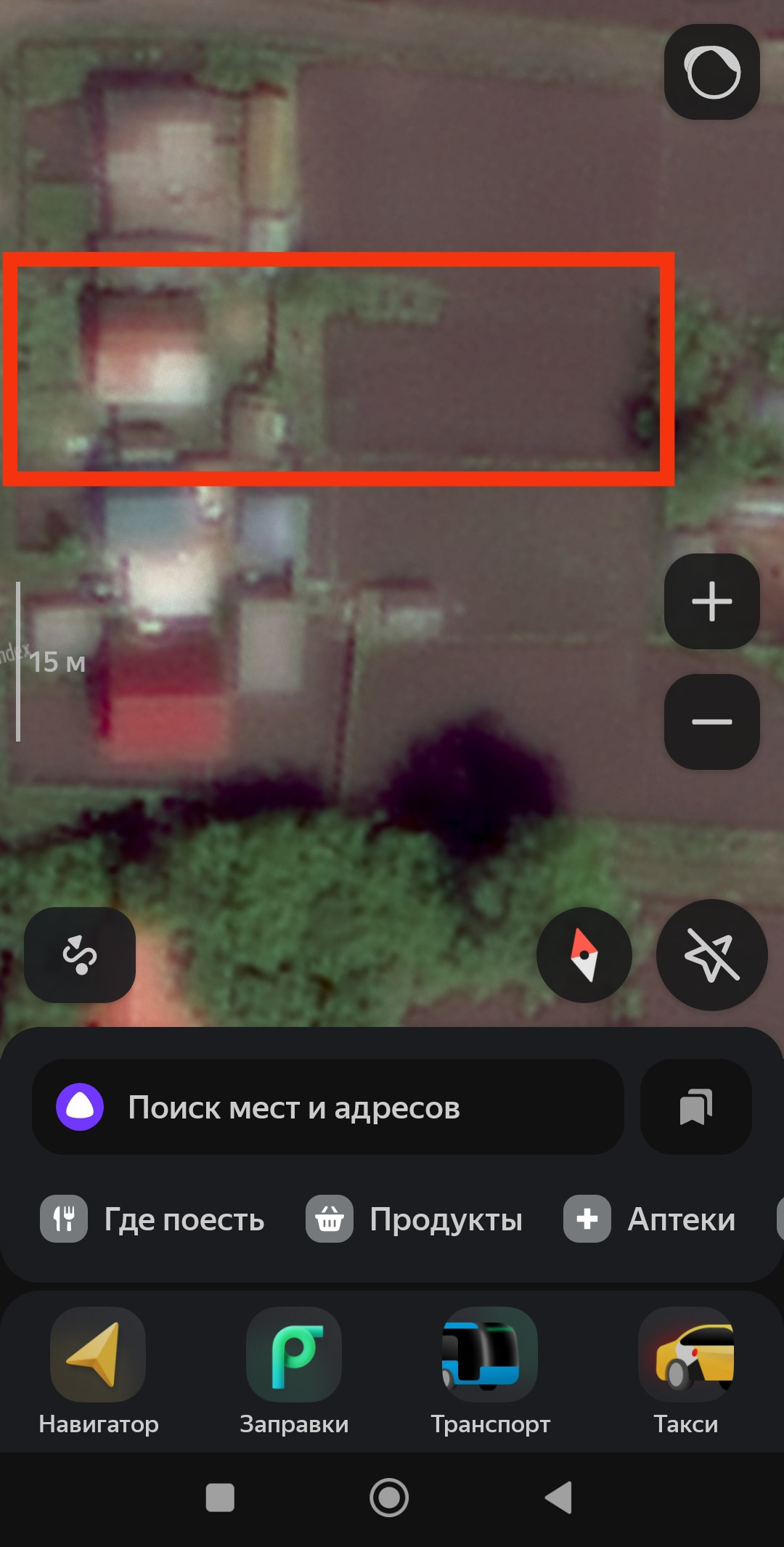
Task: Open the Alice assistant button
Action: (711, 72)
